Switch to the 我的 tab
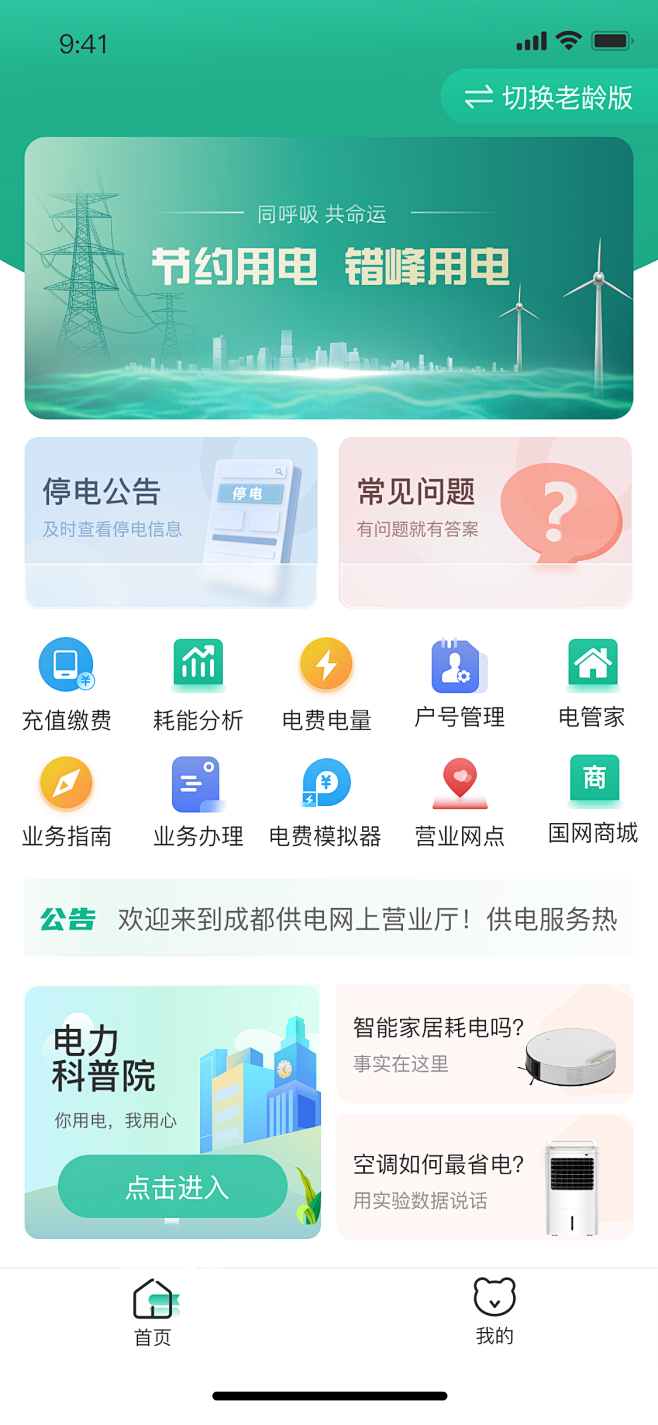Screen dimensions: 658x1425 494,1311
